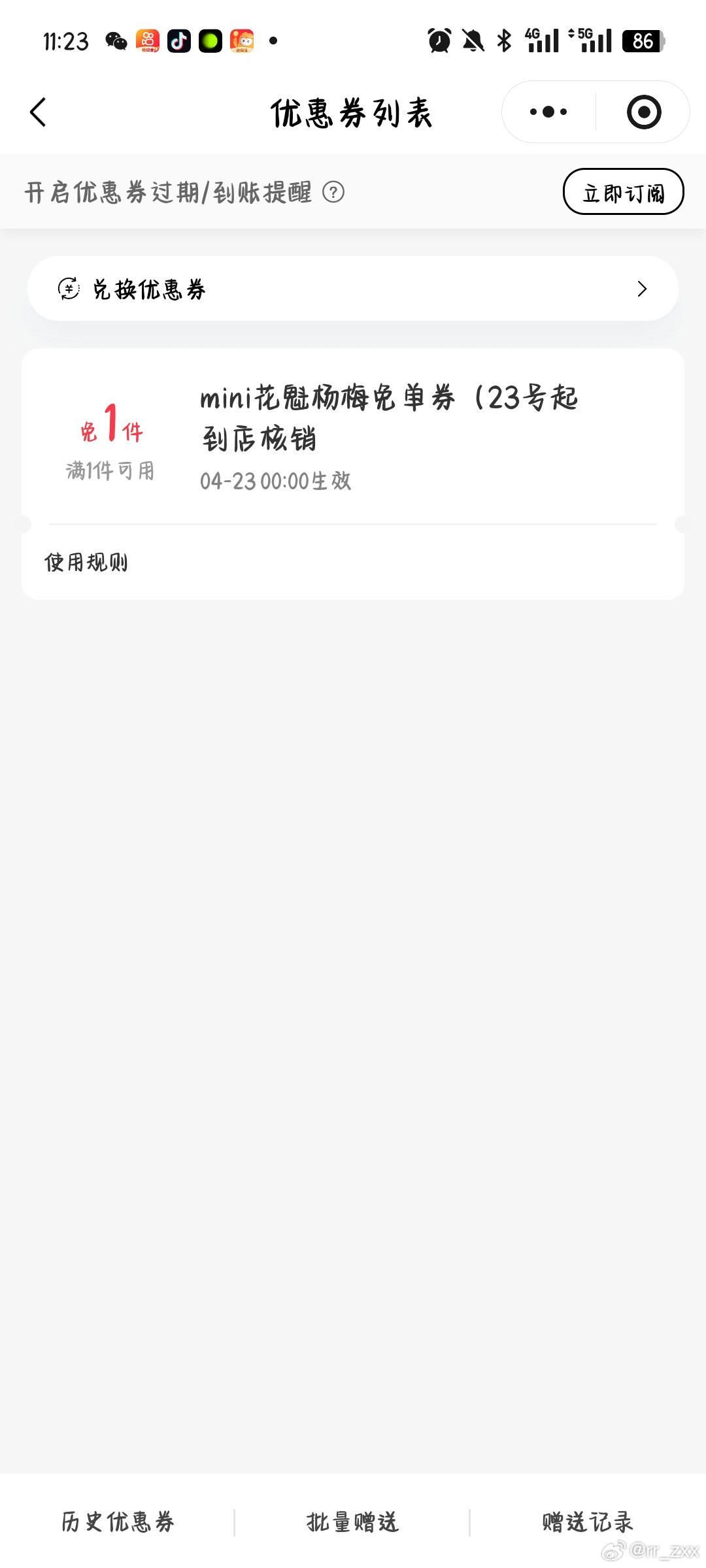Check the 赠送记录 section
706x1568 pixels.
click(x=587, y=1522)
